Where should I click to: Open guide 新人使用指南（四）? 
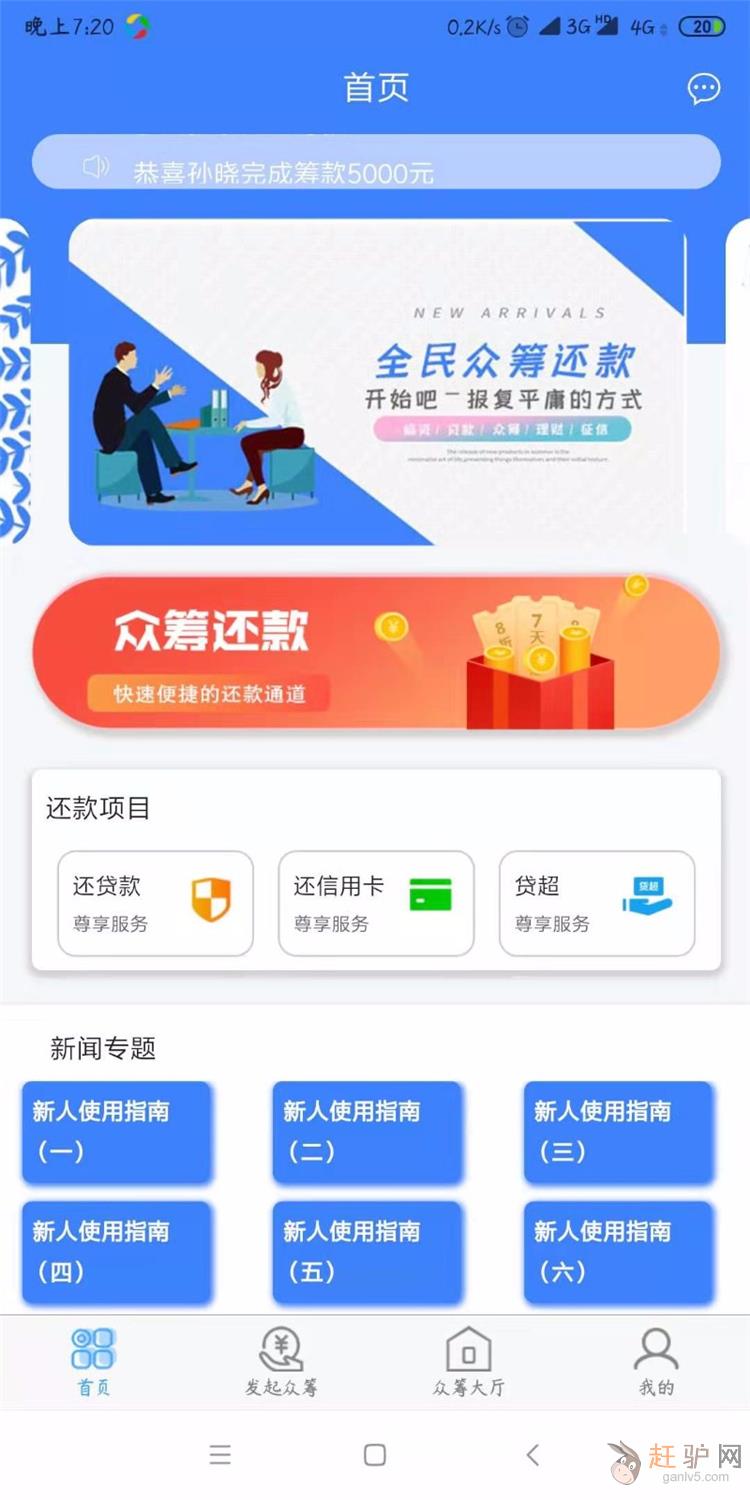point(117,1252)
